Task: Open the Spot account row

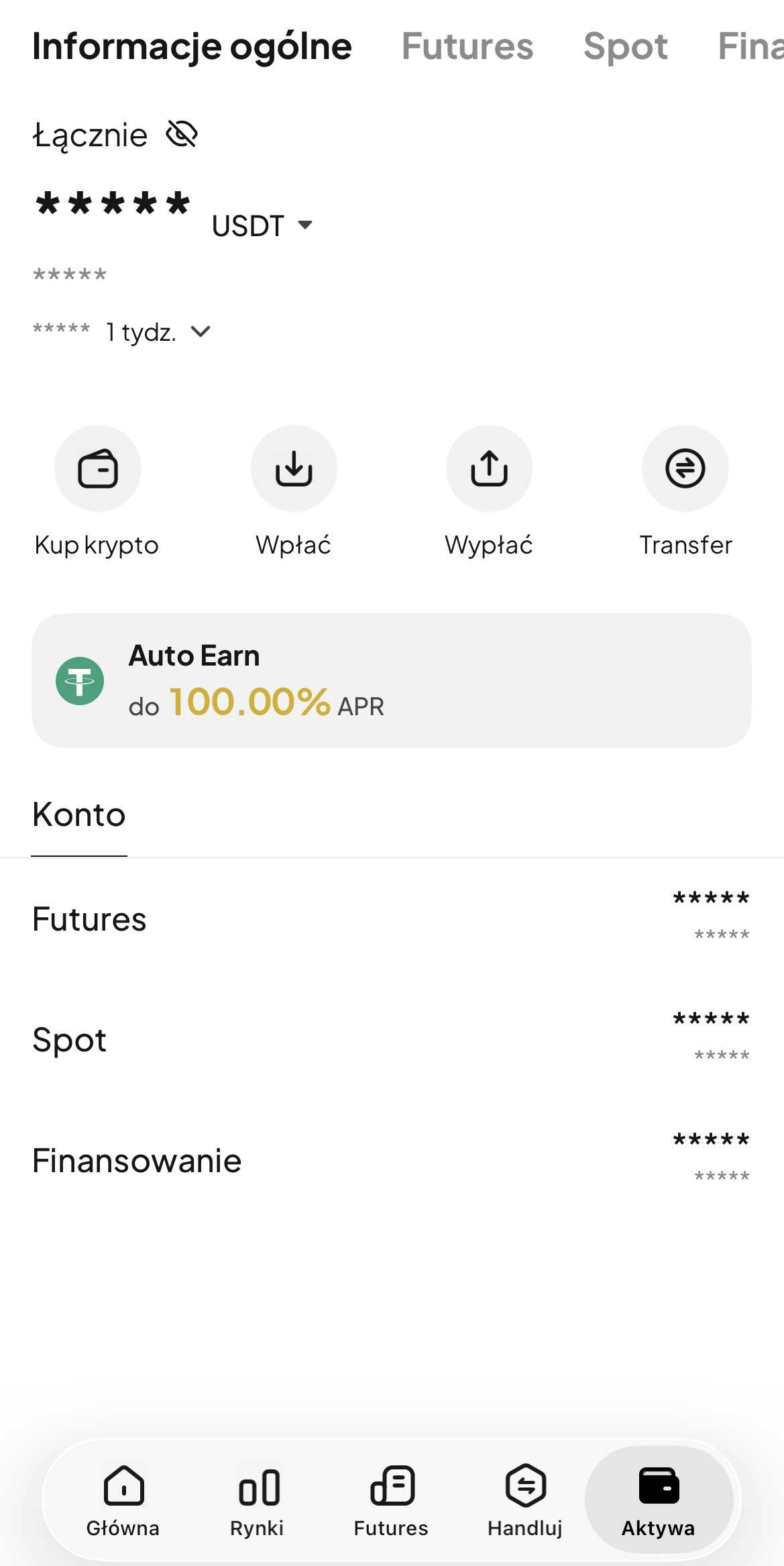Action: [x=392, y=1039]
